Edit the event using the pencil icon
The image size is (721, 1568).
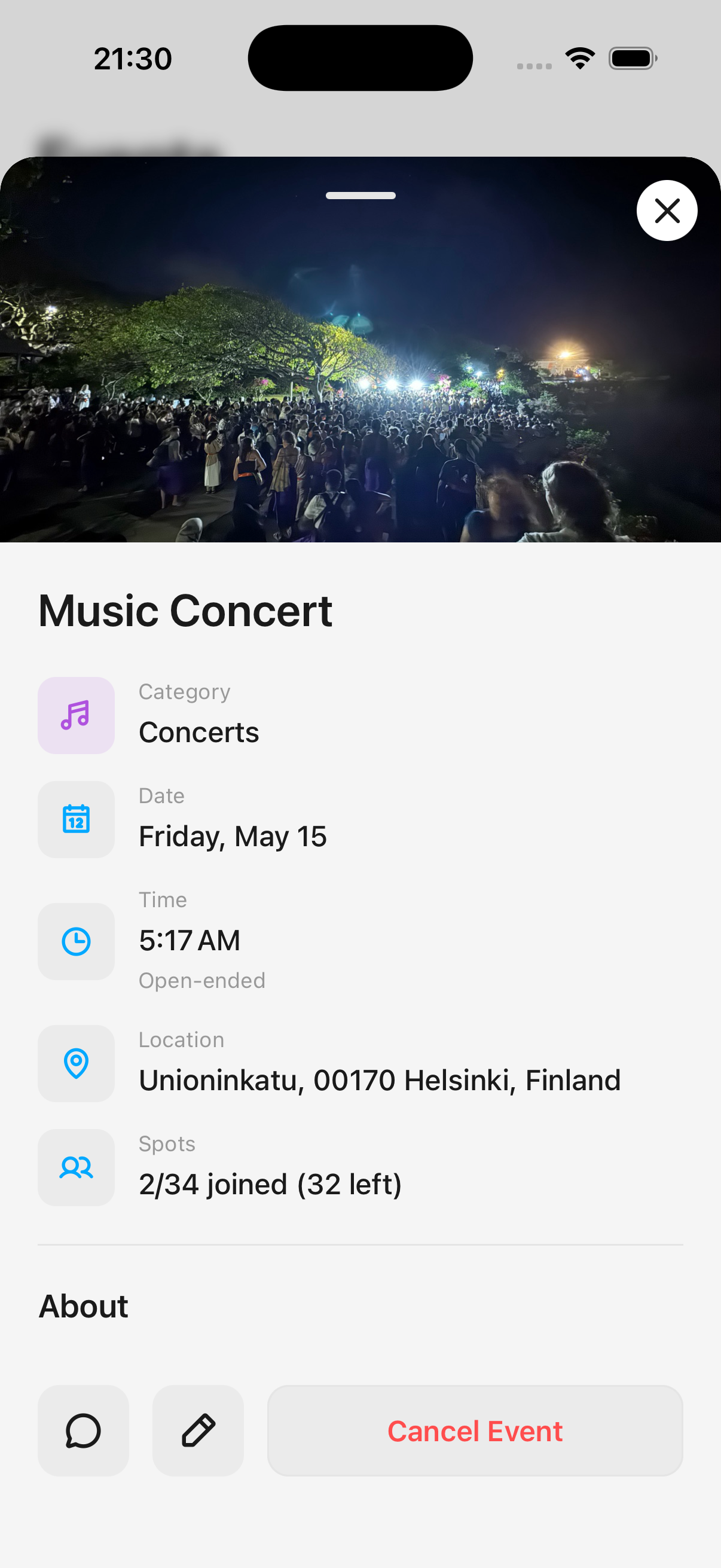(x=198, y=1431)
